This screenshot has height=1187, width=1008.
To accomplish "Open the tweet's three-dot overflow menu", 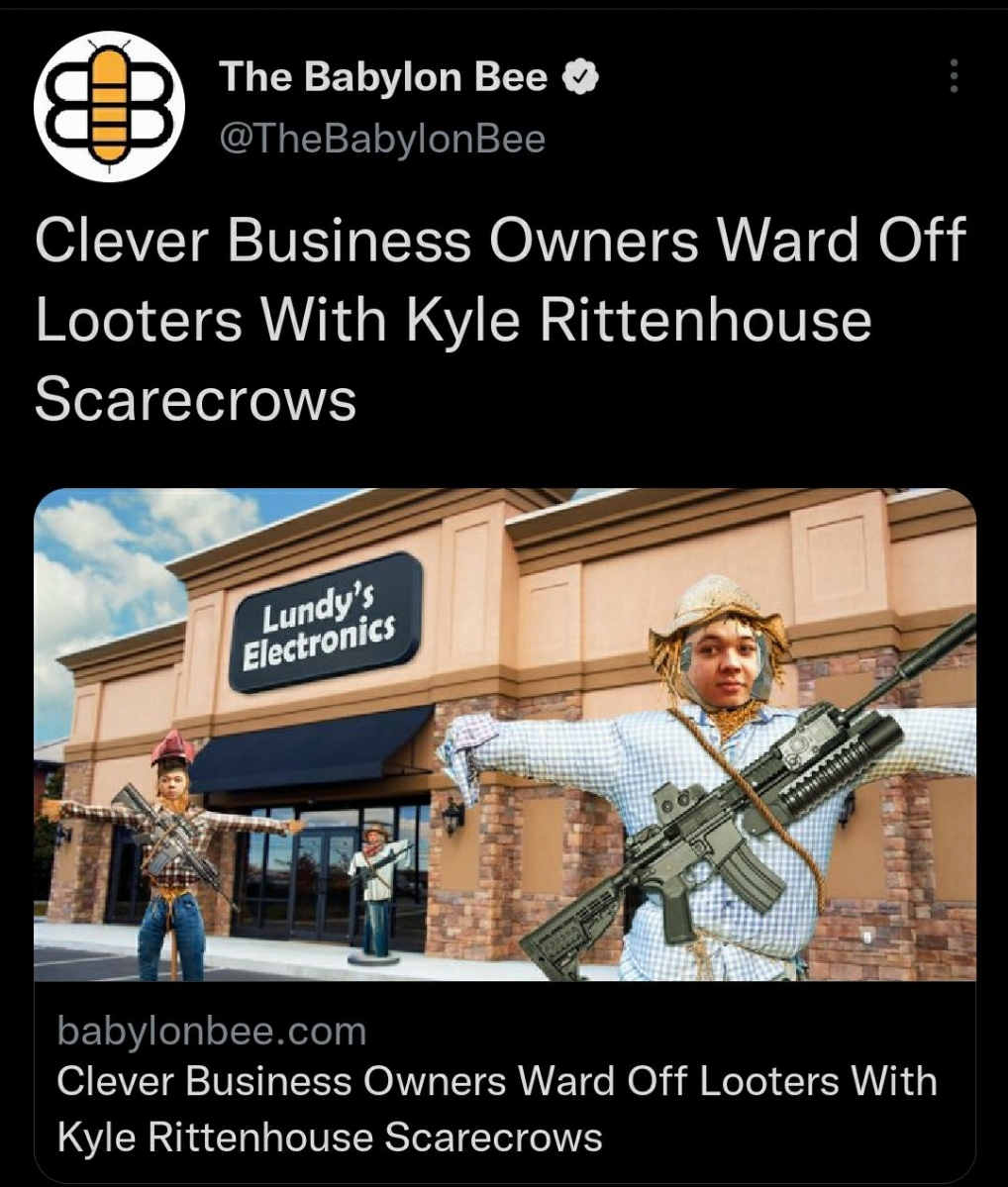I will [954, 76].
